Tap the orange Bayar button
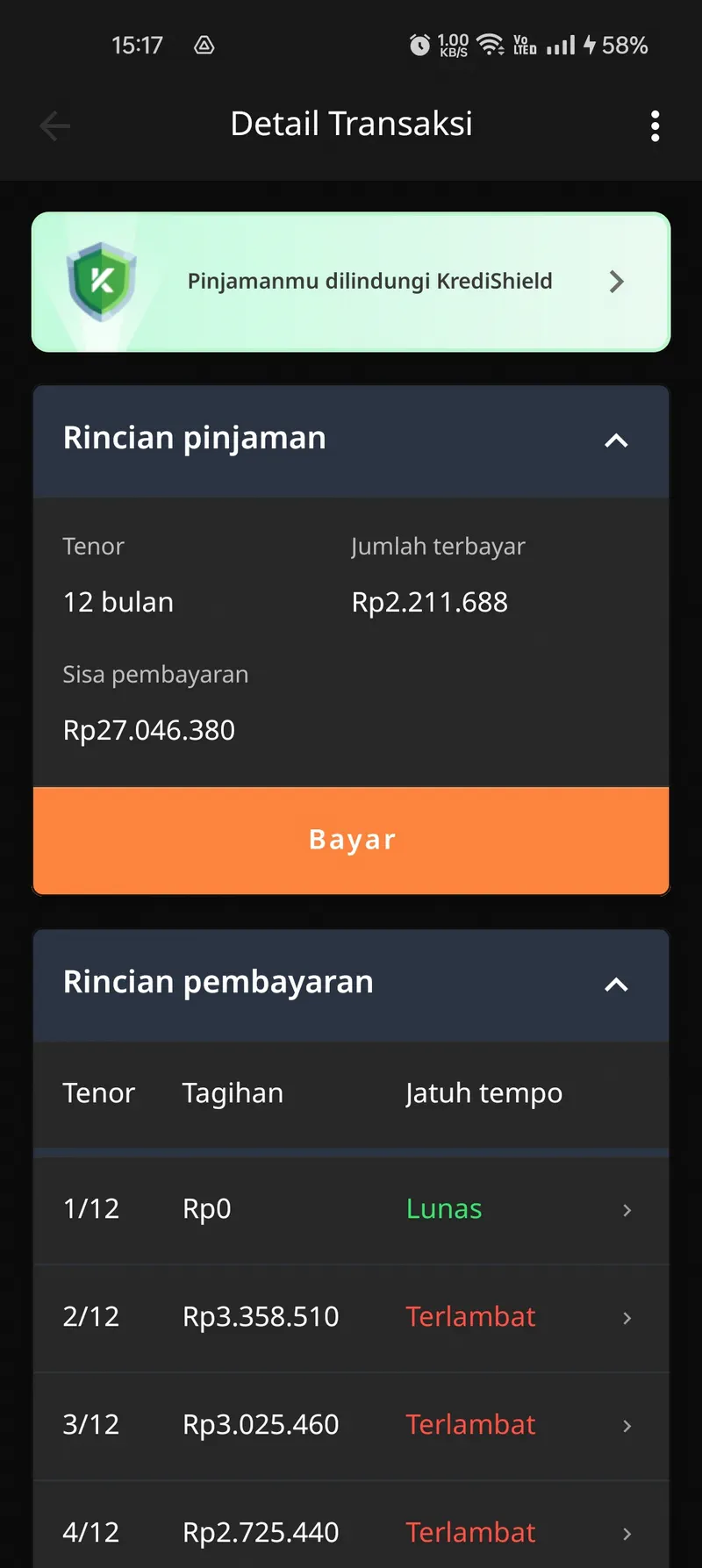702x1568 pixels. (351, 841)
